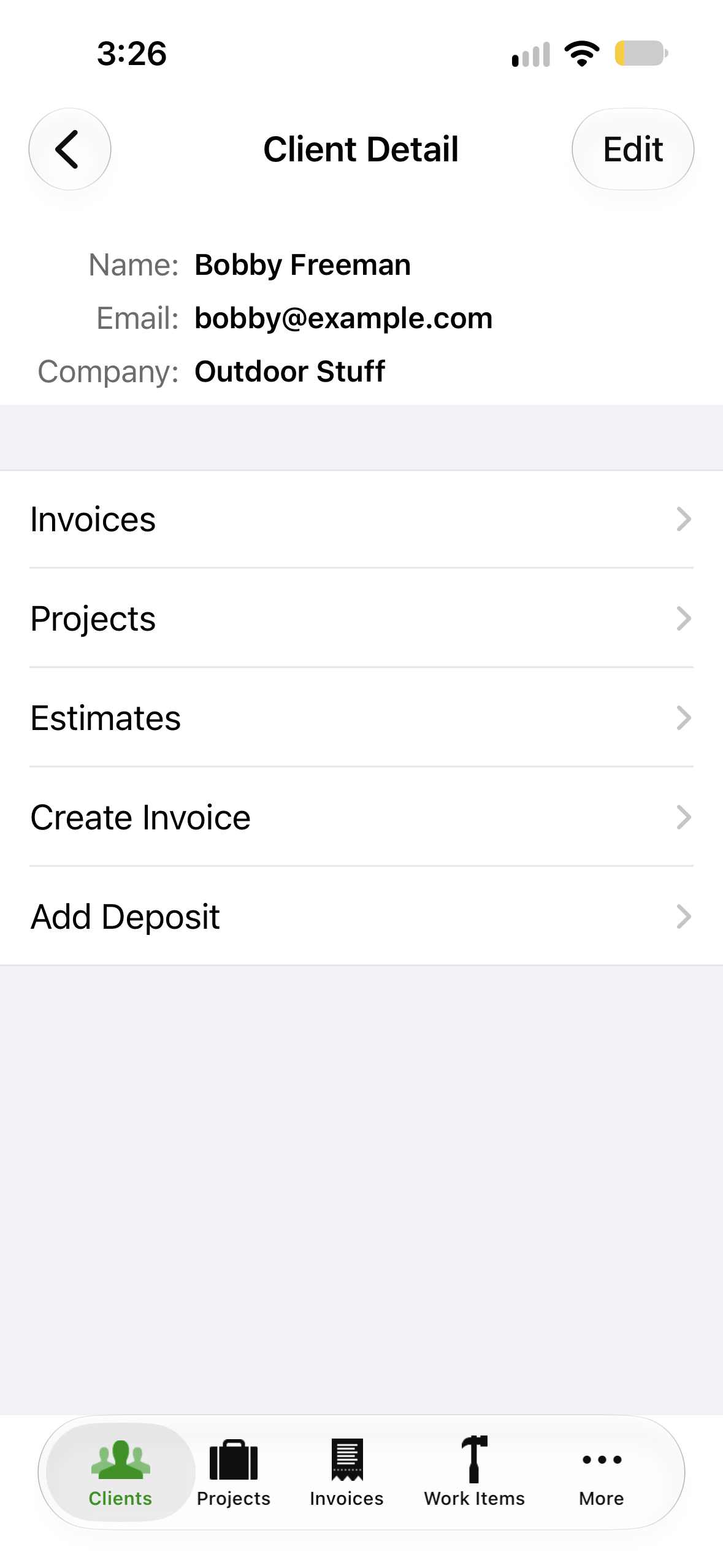Choose Add Deposit
Image resolution: width=723 pixels, height=1568 pixels.
click(x=362, y=917)
